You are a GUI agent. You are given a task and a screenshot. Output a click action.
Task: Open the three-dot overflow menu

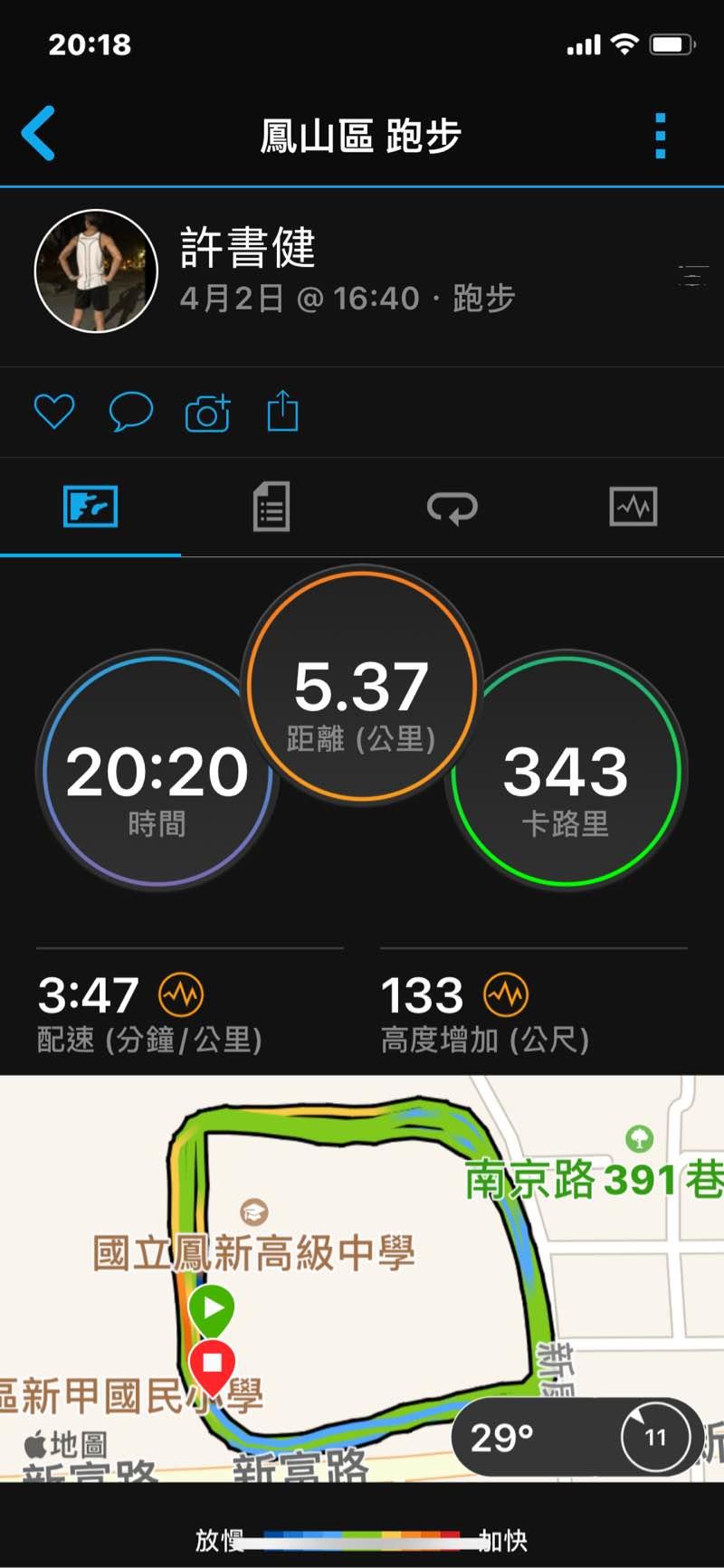pyautogui.click(x=661, y=136)
